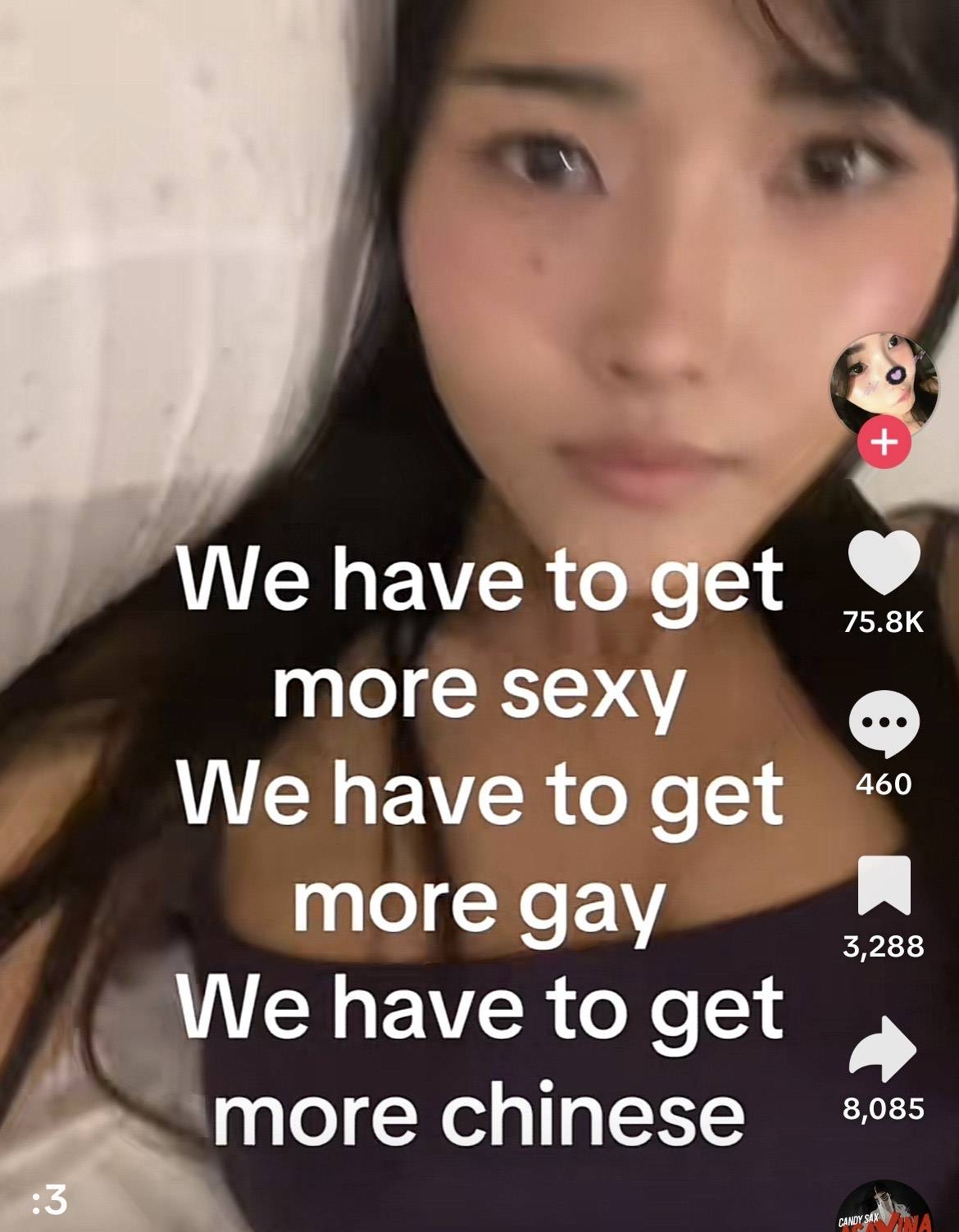Like this video with the heart
The width and height of the screenshot is (959, 1232).
pyautogui.click(x=883, y=562)
